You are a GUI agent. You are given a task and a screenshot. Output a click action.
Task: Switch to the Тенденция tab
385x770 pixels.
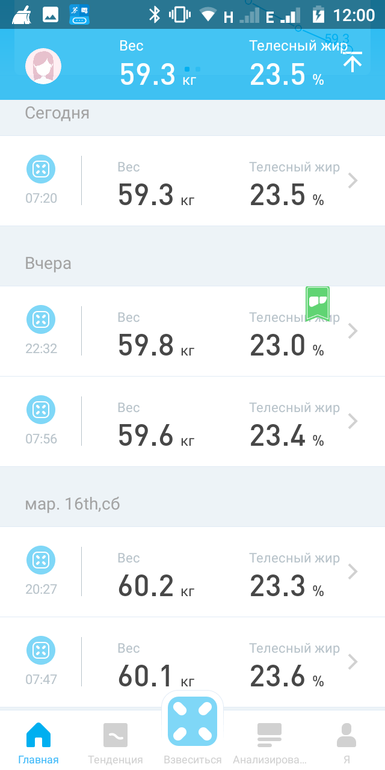[115, 744]
